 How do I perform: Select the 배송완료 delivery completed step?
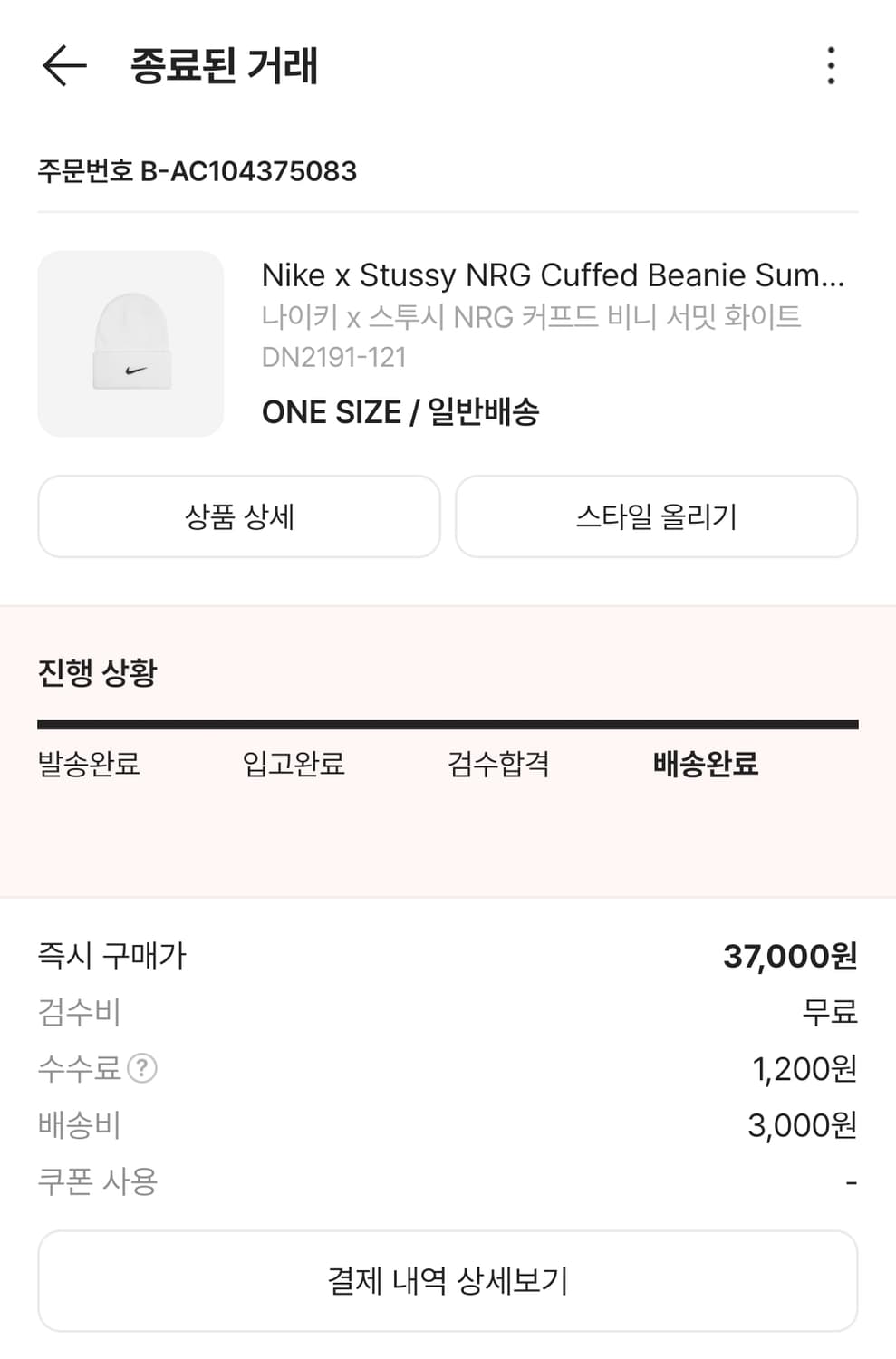(x=703, y=766)
